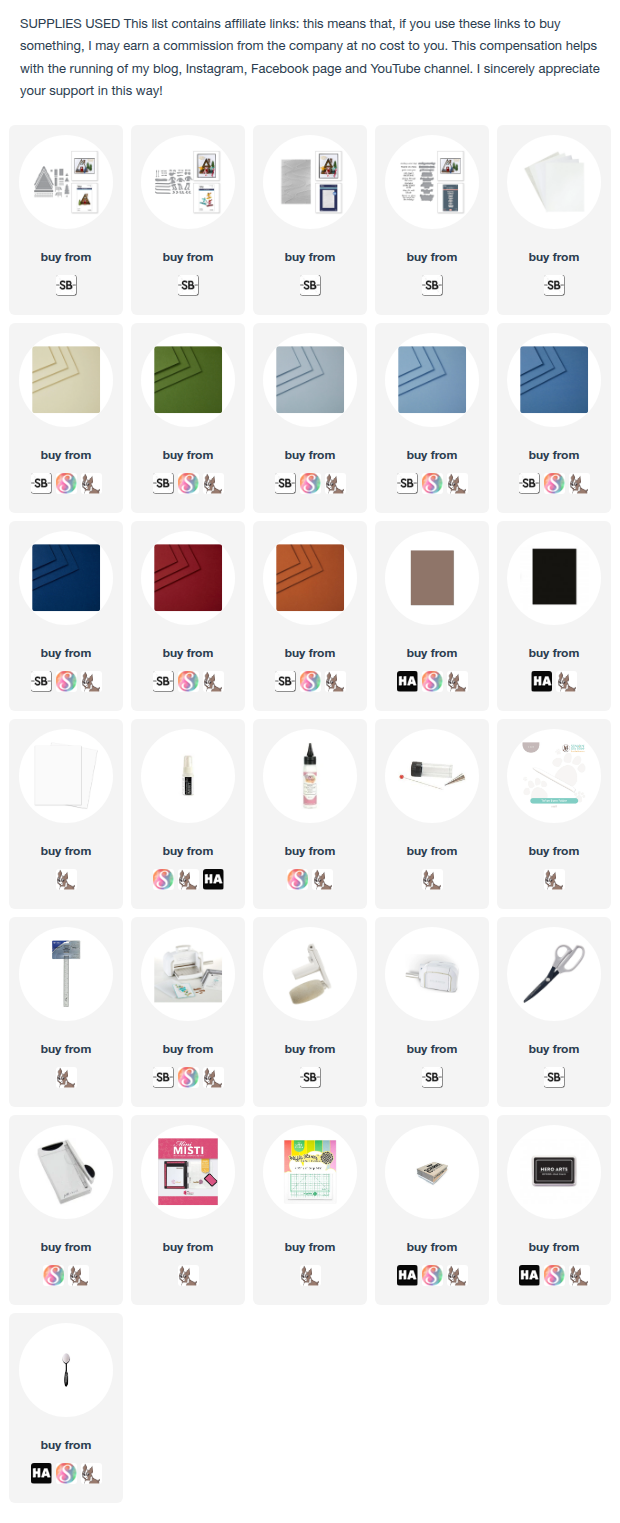Tap the rainbow S shop icon under orange cardstock
The height and width of the screenshot is (1523, 620).
(x=309, y=682)
